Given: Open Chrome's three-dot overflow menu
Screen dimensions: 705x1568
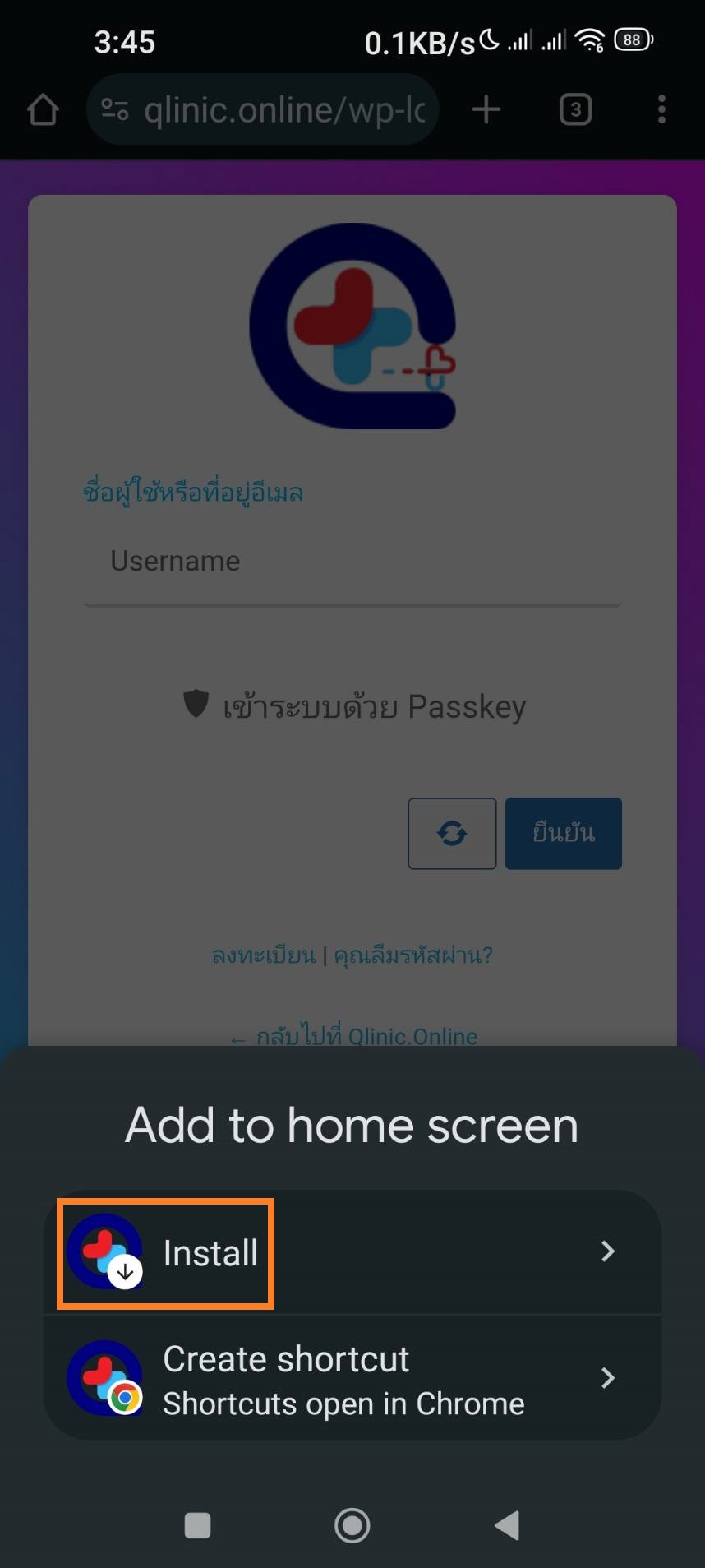Looking at the screenshot, I should point(661,109).
